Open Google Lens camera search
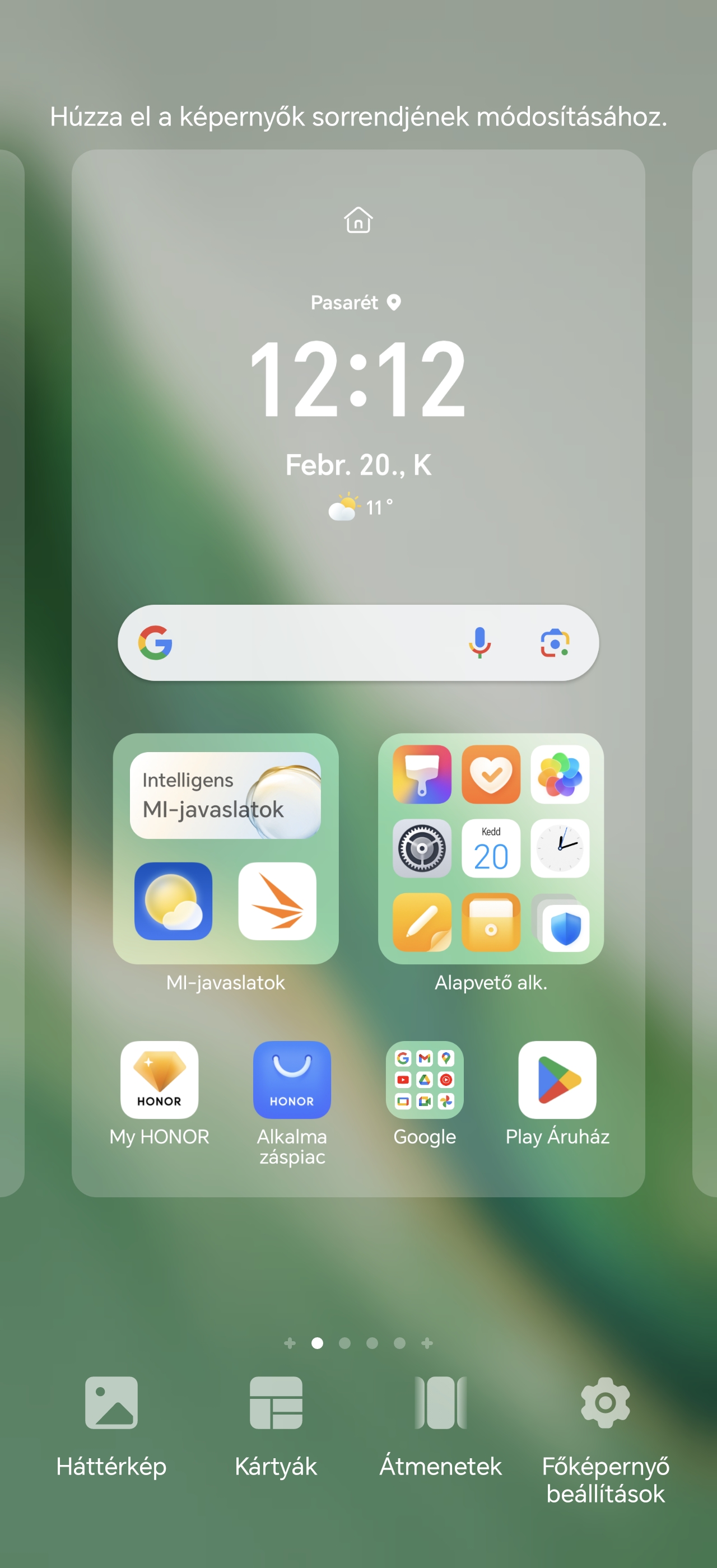717x1568 pixels. (555, 643)
